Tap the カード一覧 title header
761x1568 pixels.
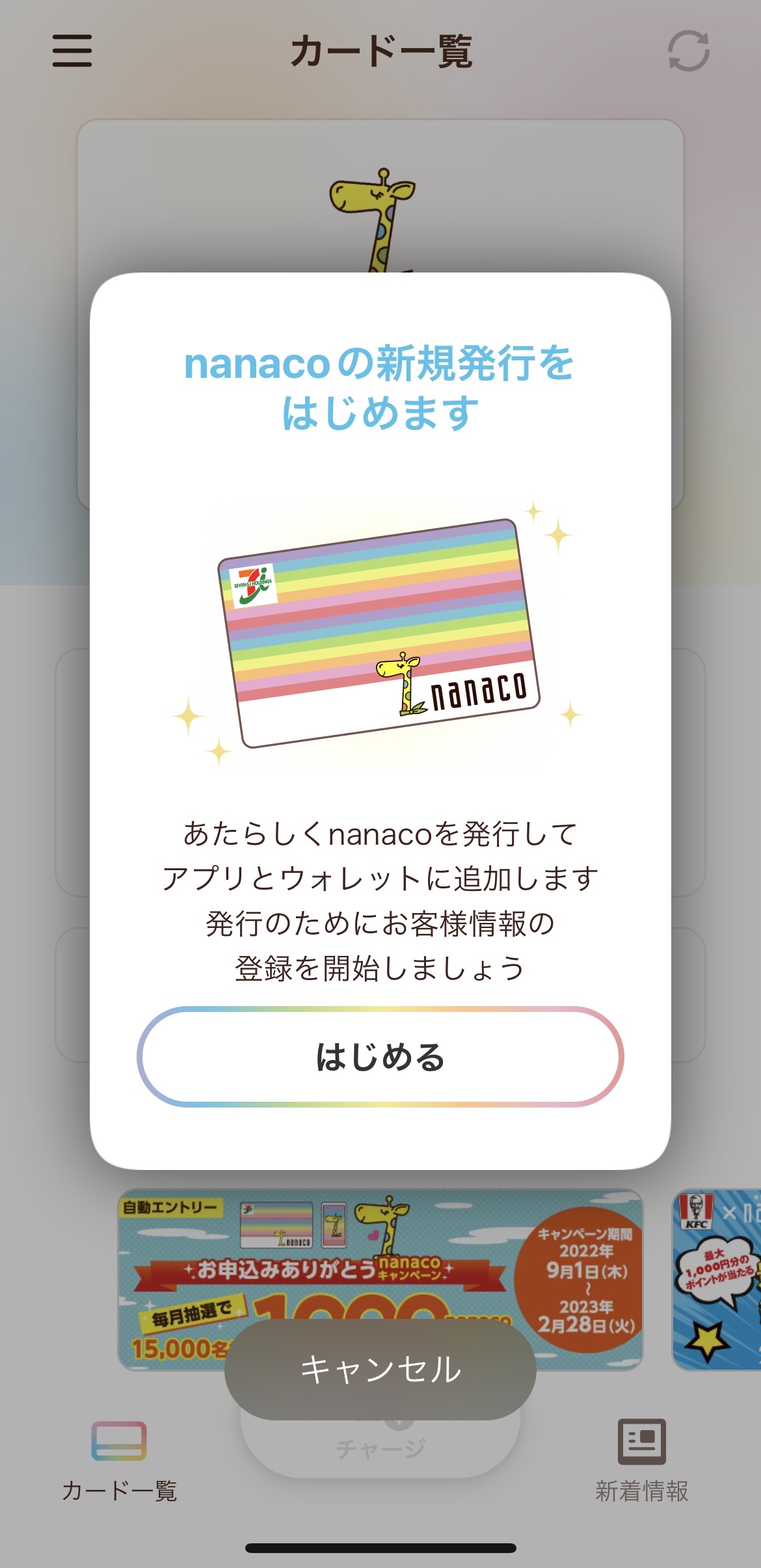coord(380,53)
